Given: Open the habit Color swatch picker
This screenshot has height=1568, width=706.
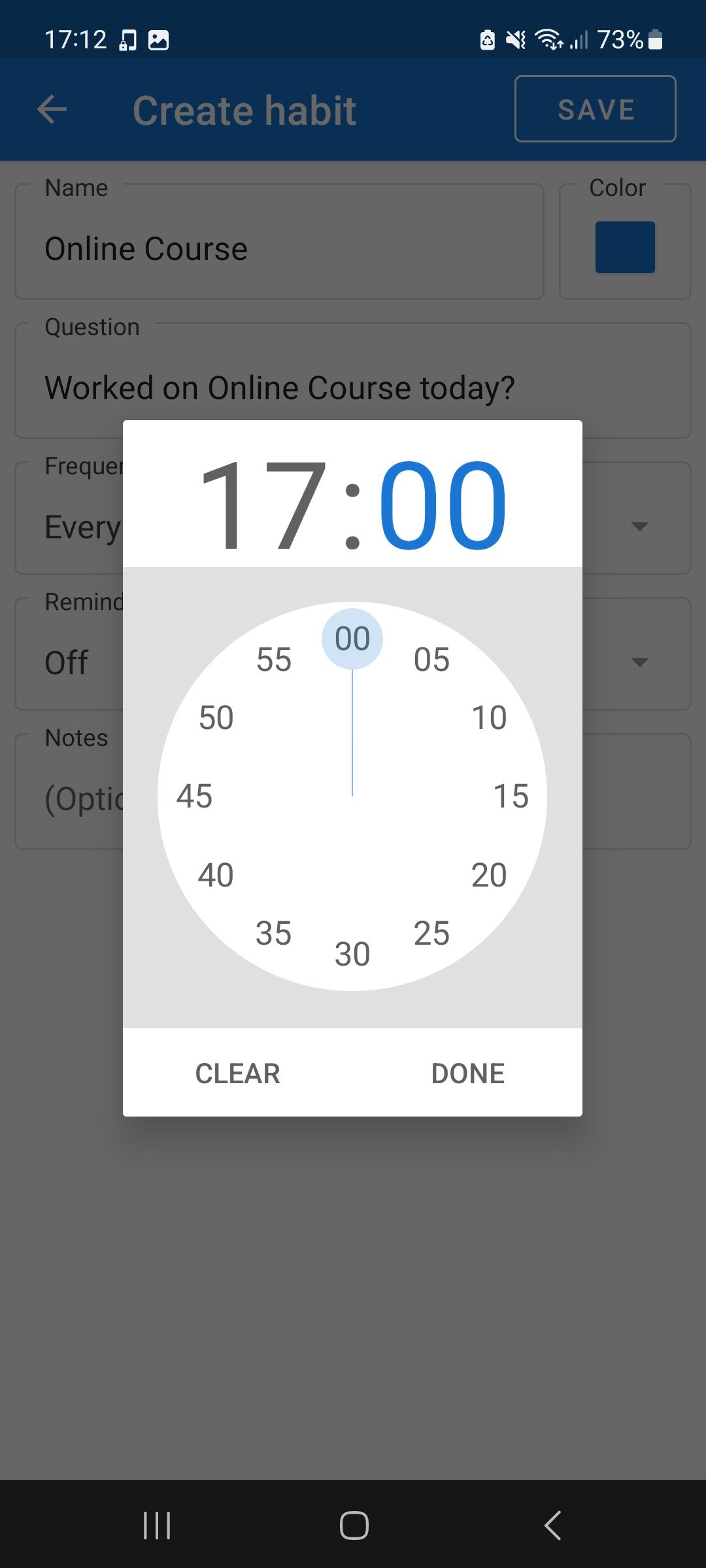Looking at the screenshot, I should point(624,248).
